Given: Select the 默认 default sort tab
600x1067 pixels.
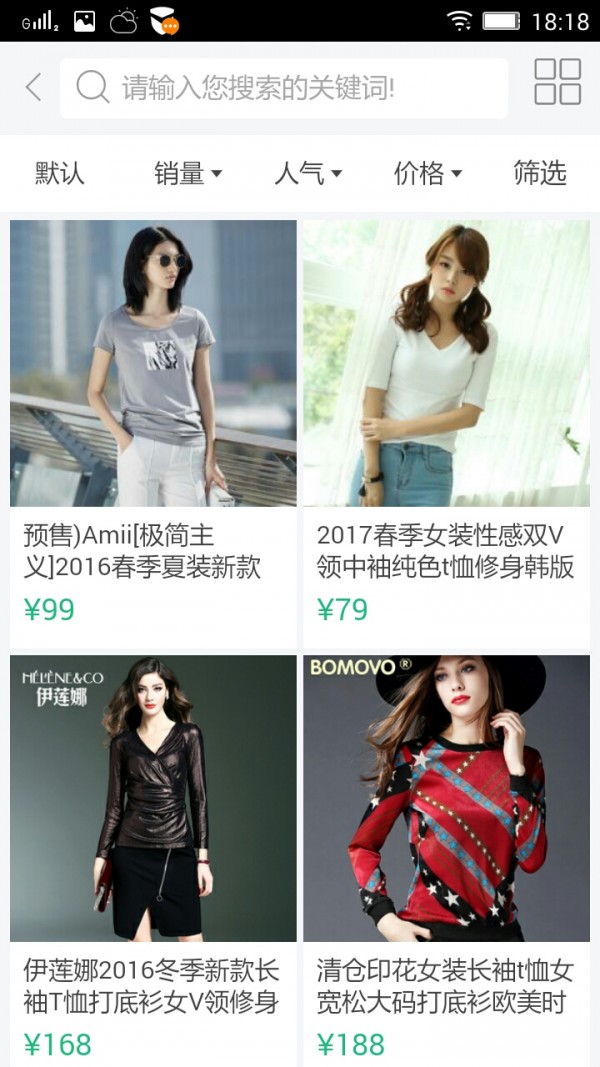Looking at the screenshot, I should tap(60, 173).
